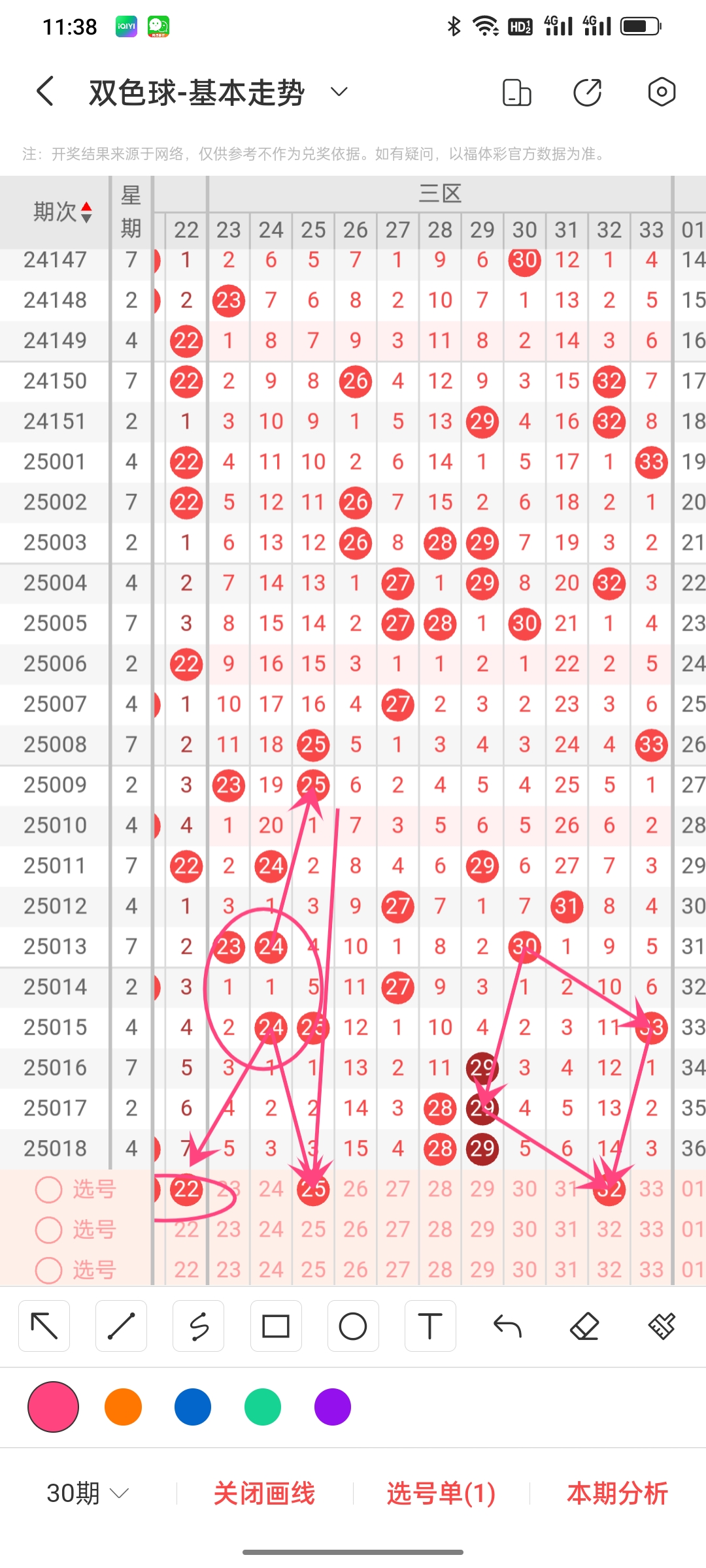Choose the text tool

[430, 1326]
